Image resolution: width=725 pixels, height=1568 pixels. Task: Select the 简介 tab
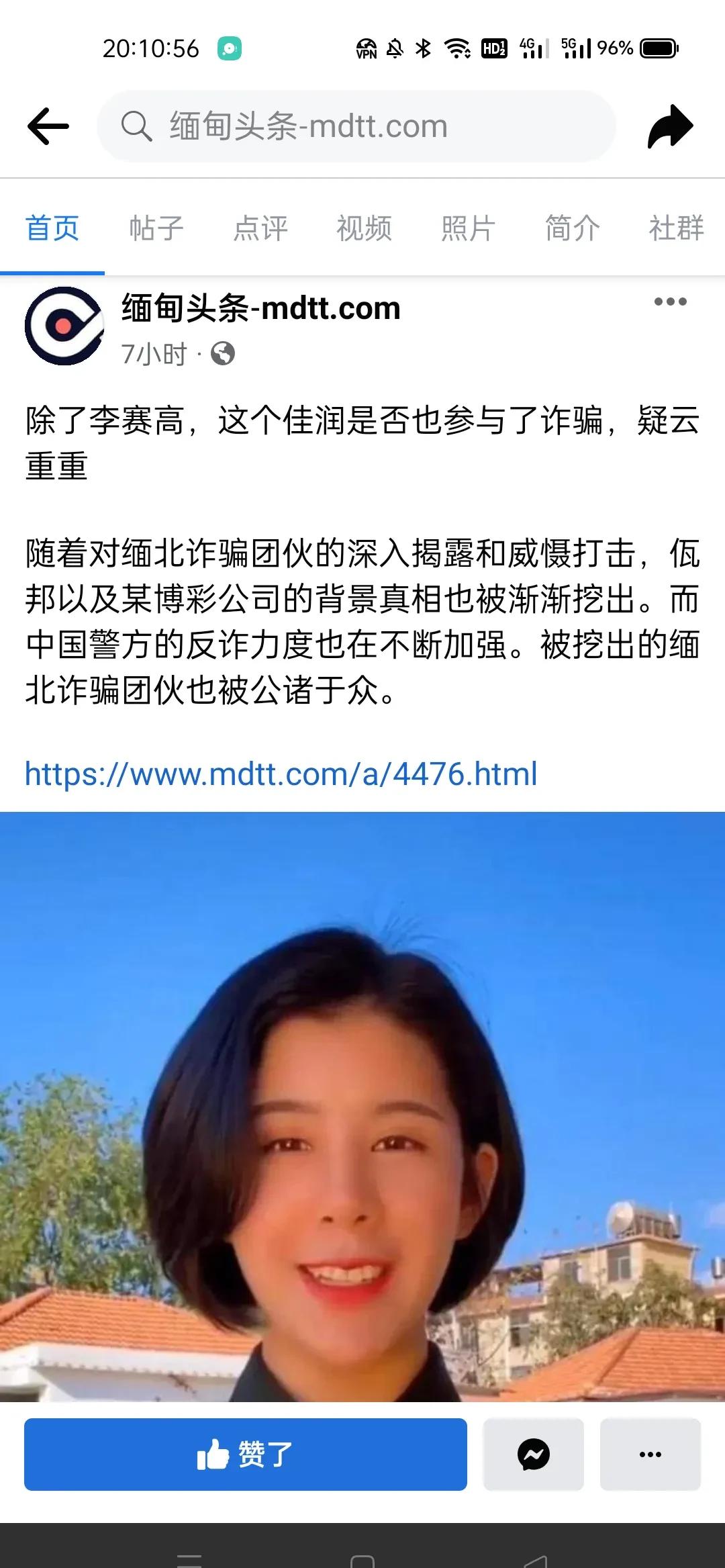point(572,228)
